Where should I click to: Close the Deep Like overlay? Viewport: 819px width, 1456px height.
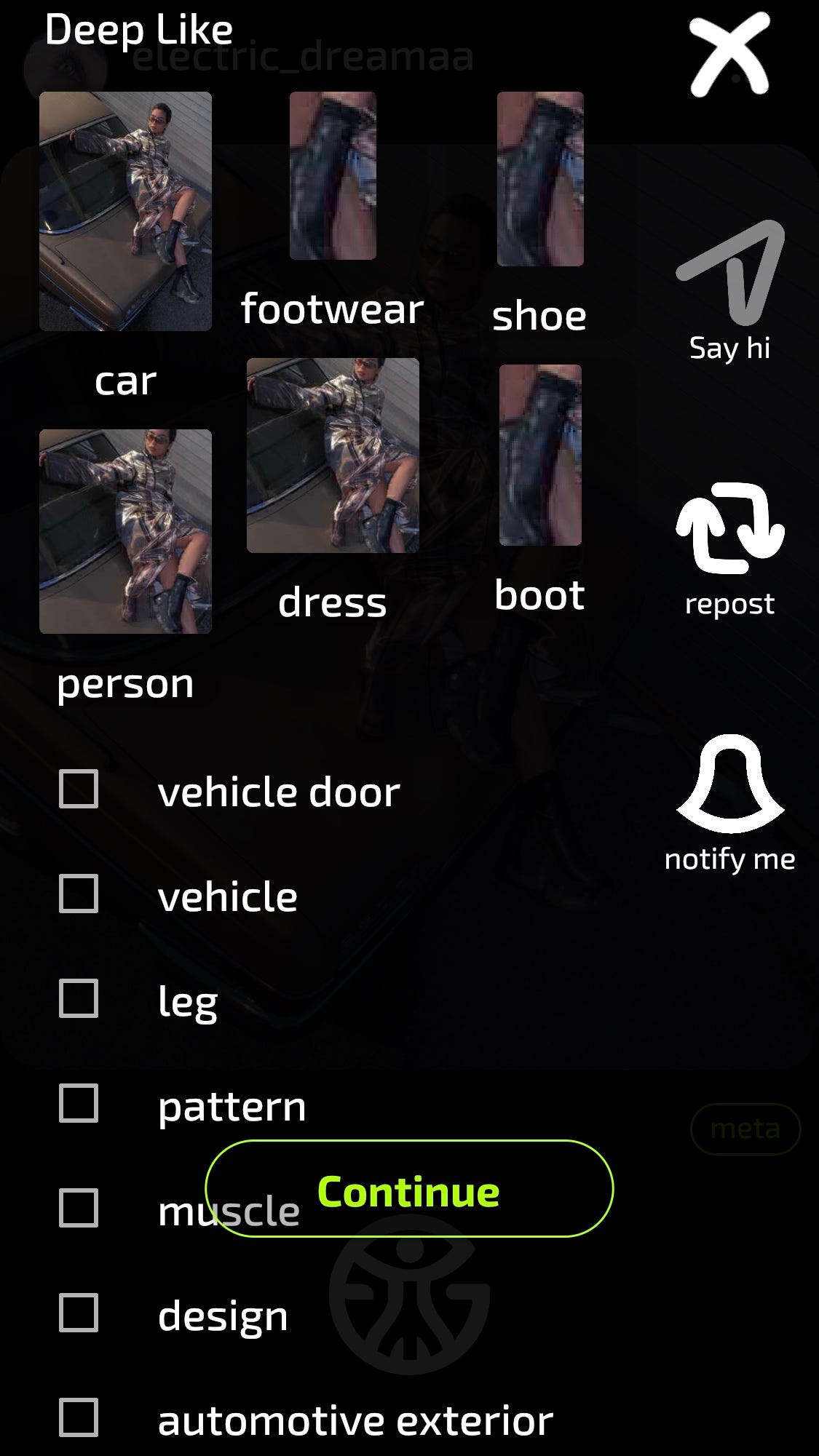(729, 55)
